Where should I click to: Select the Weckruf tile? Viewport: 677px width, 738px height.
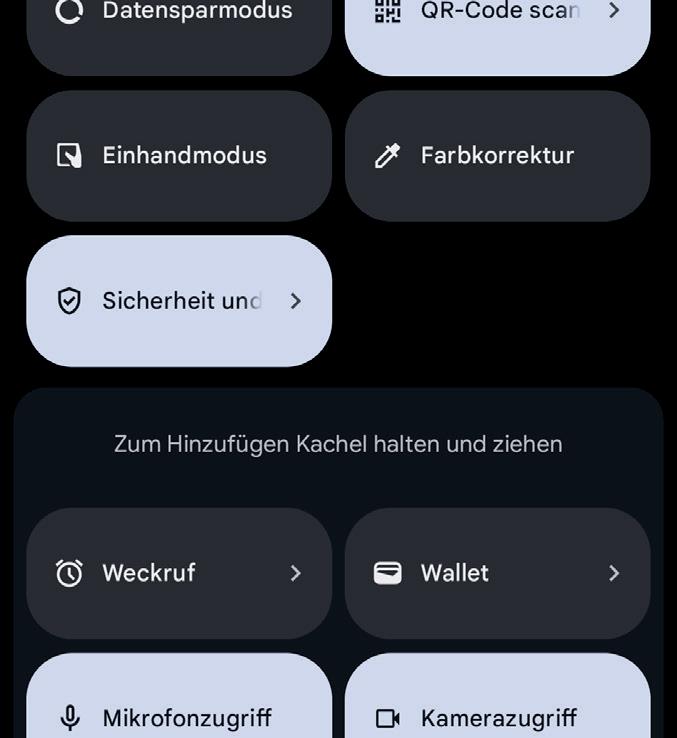click(178, 573)
